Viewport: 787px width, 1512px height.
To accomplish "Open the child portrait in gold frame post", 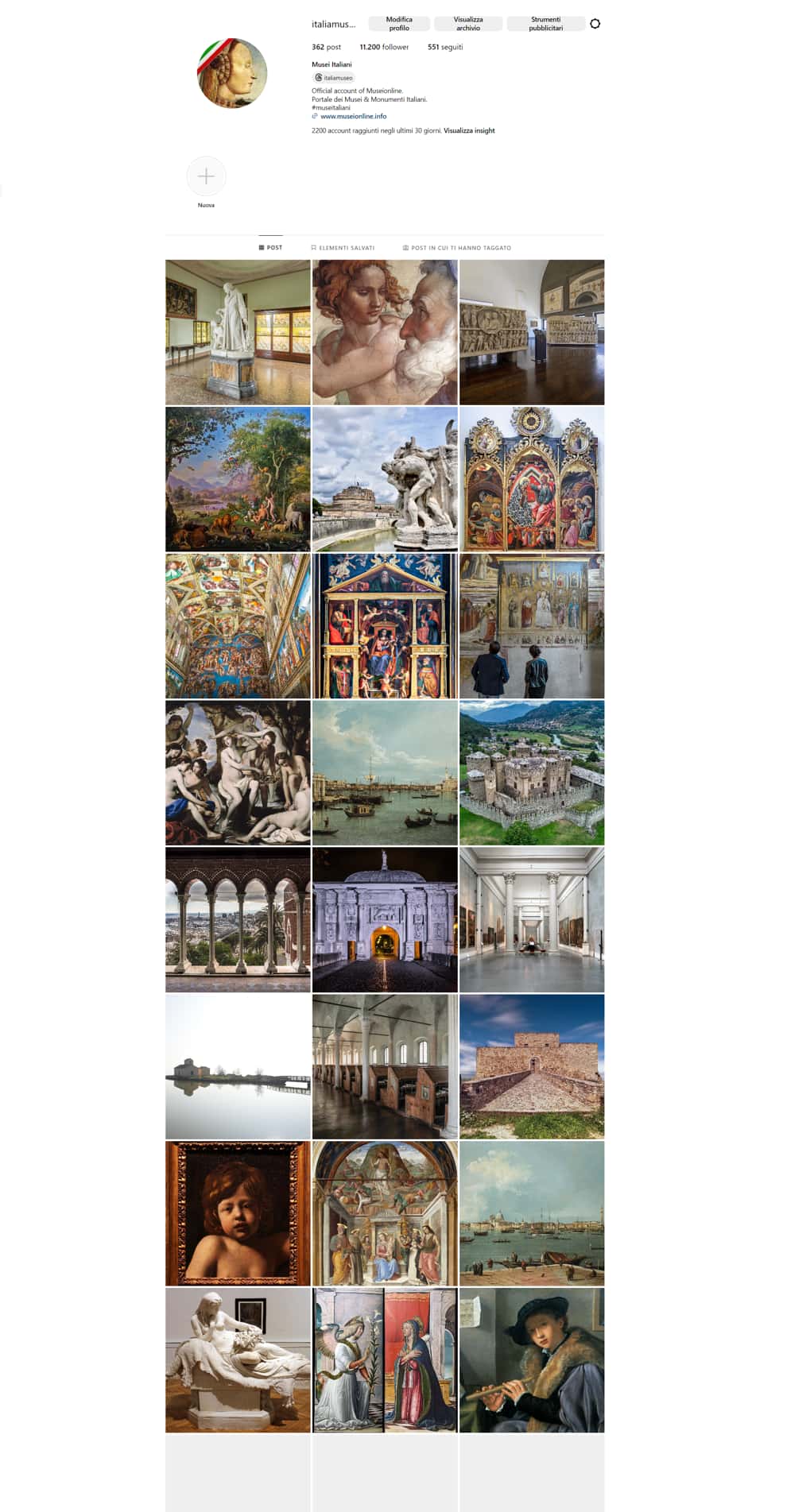I will point(238,1212).
